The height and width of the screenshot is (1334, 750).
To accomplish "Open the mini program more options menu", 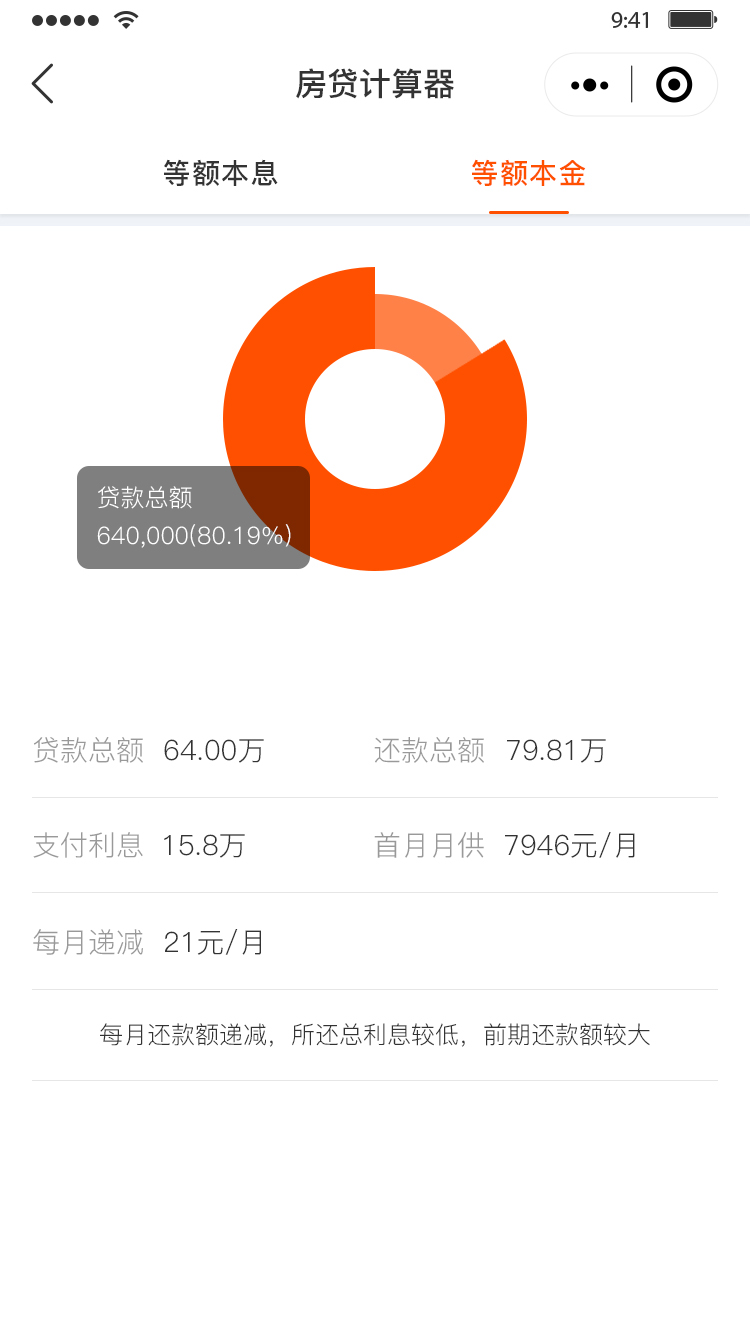I will pos(589,85).
